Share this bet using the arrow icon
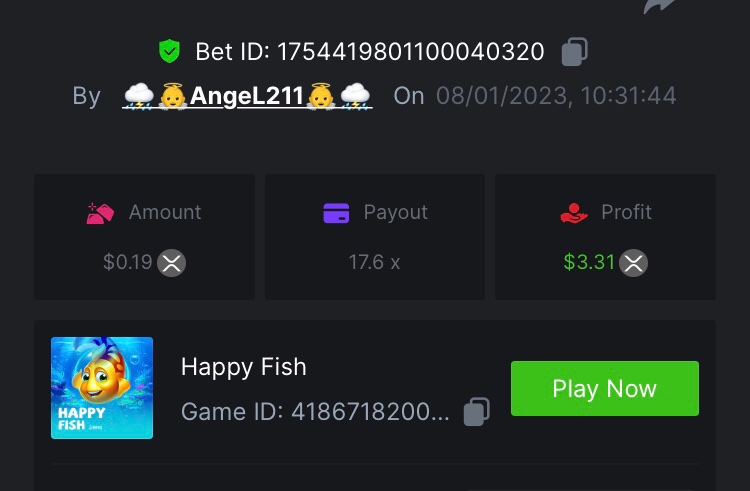The width and height of the screenshot is (750, 491). click(x=660, y=6)
